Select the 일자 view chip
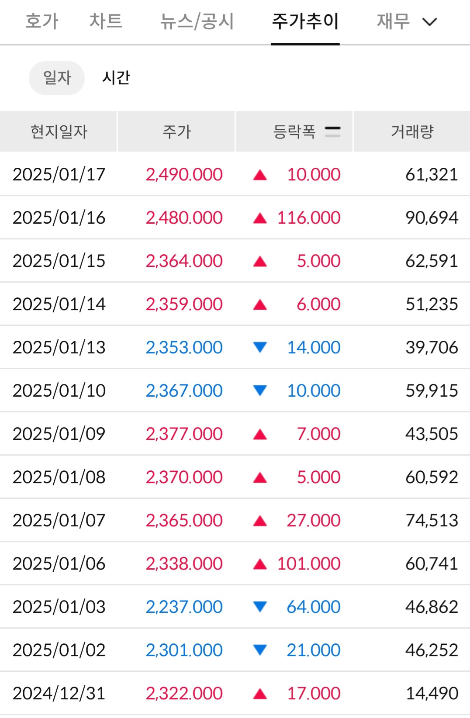The image size is (470, 718). (57, 78)
